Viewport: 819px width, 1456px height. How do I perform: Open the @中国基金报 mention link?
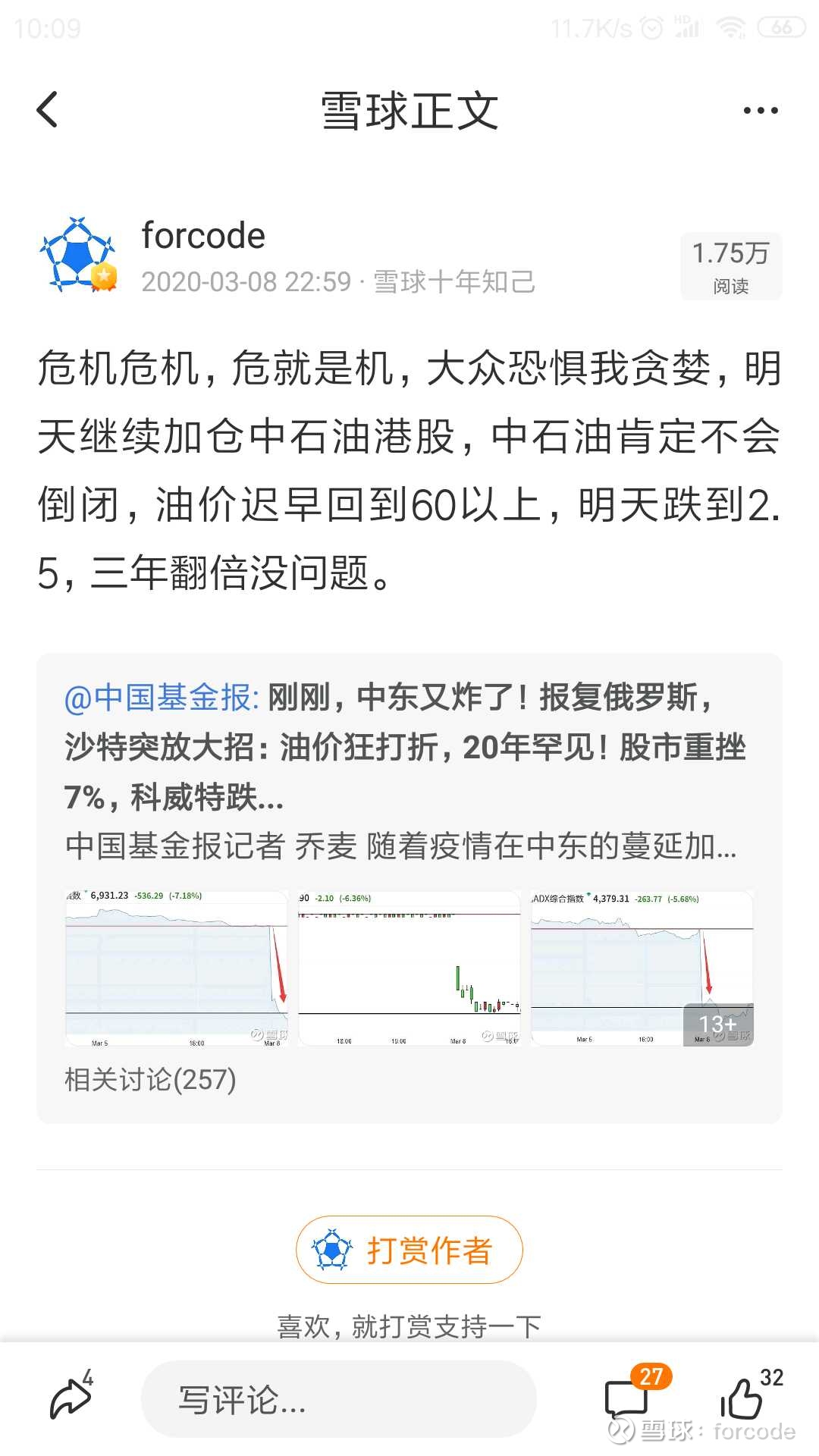[162, 697]
